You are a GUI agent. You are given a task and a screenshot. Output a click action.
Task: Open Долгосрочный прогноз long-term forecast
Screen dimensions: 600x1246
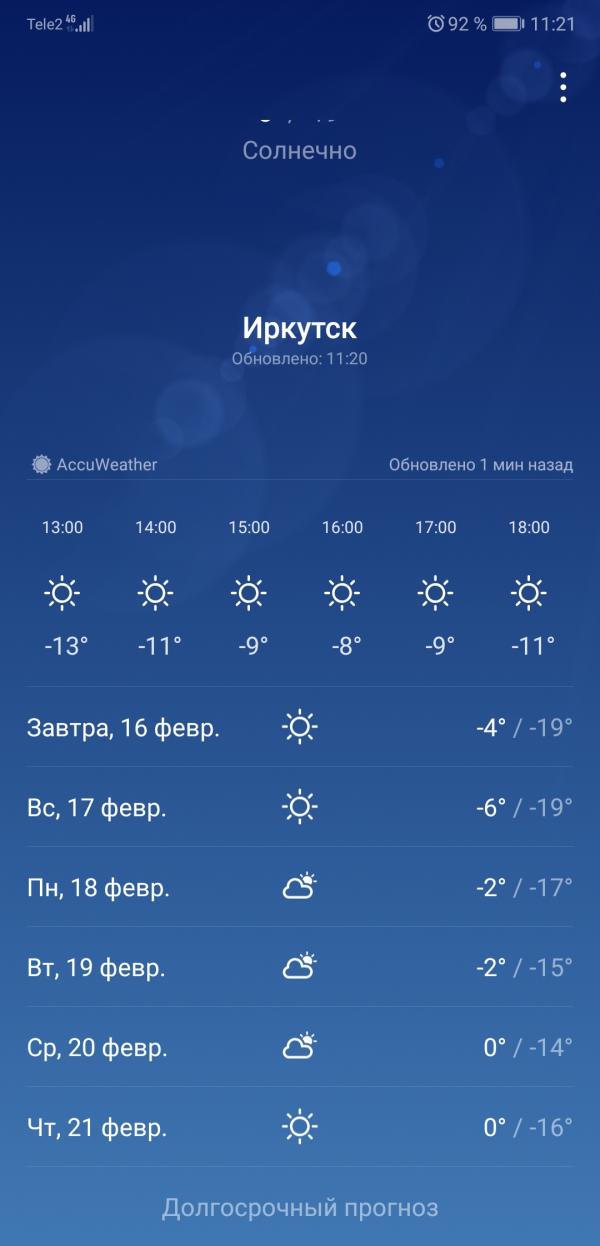point(300,1208)
